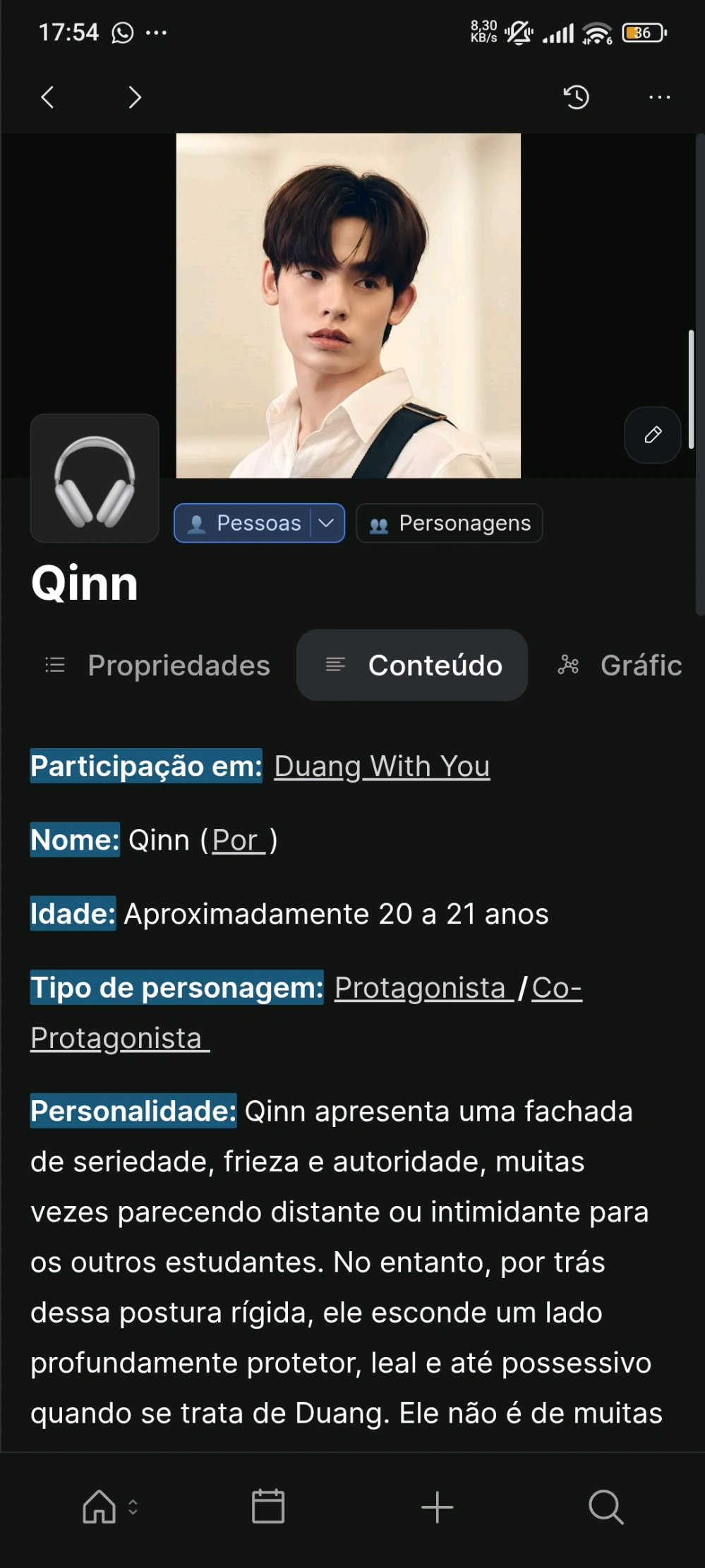Screen dimensions: 705x1568
Task: Open the Co-Protagonista link
Action: click(120, 1038)
